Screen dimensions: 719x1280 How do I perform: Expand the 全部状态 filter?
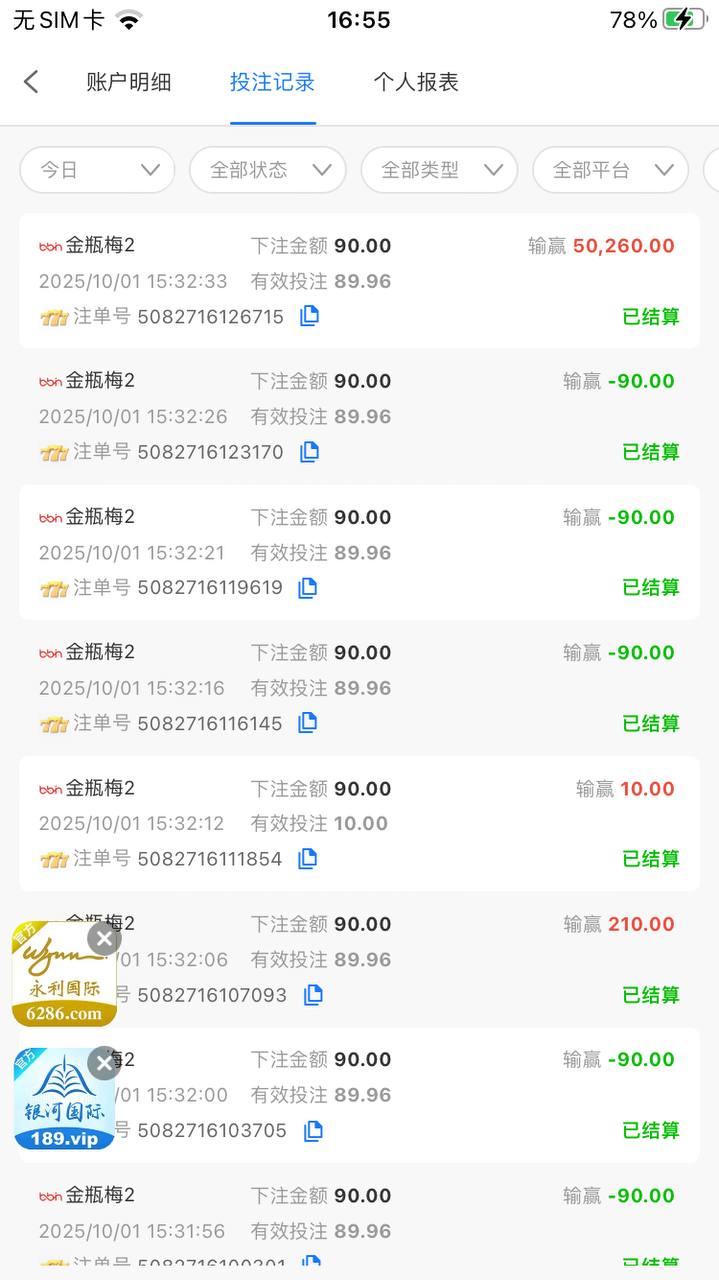click(268, 170)
